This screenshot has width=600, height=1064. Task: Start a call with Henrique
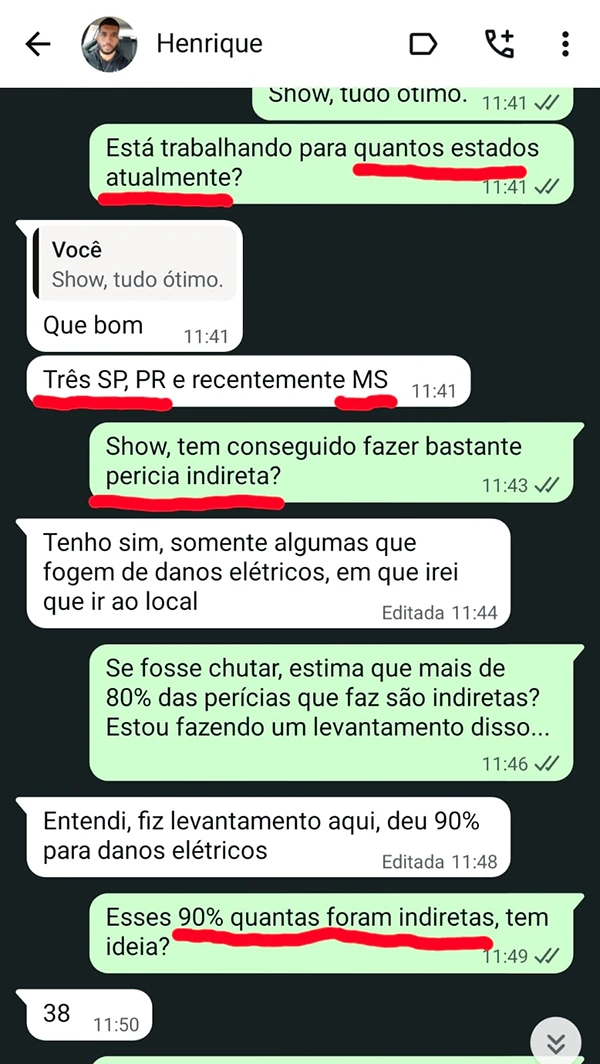pyautogui.click(x=498, y=44)
